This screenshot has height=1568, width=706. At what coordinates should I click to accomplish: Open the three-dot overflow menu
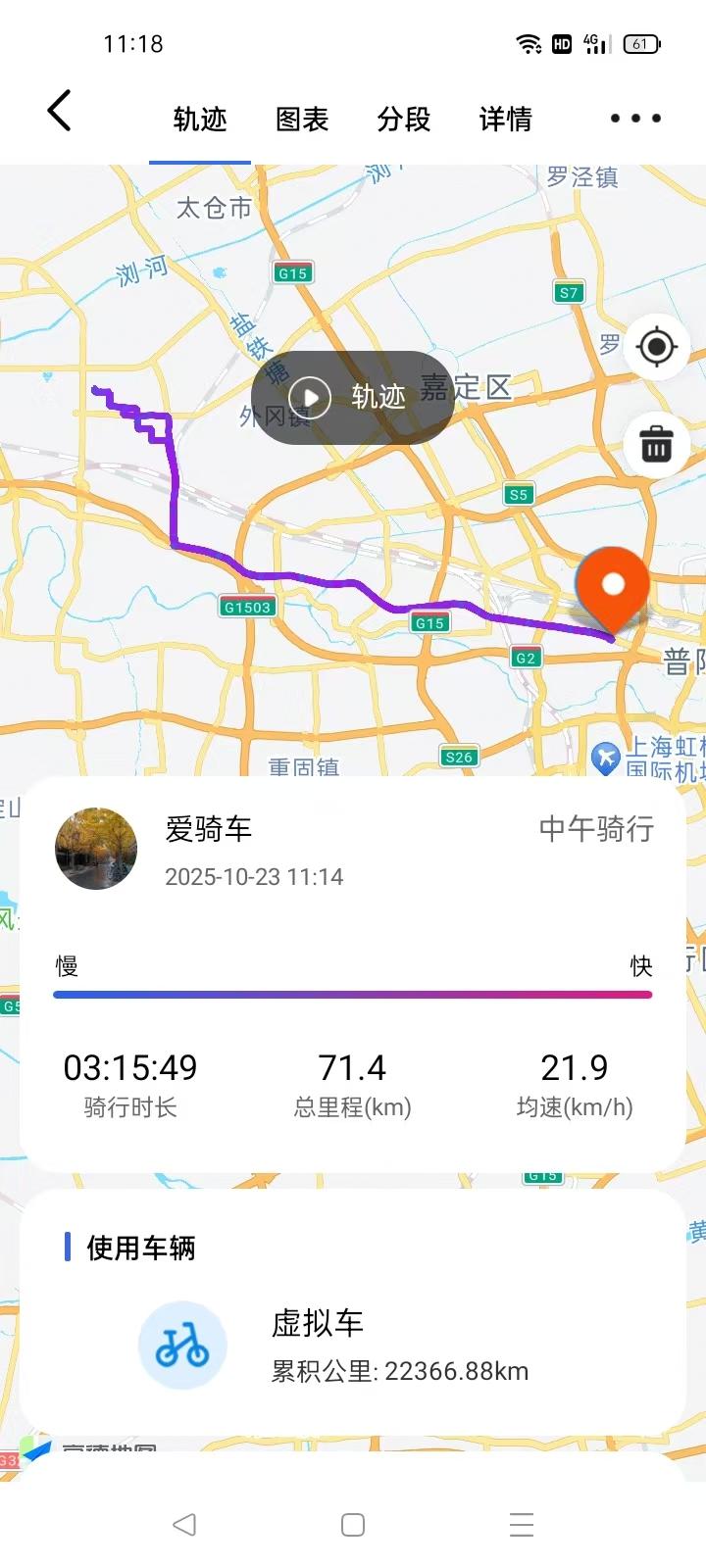(x=635, y=119)
